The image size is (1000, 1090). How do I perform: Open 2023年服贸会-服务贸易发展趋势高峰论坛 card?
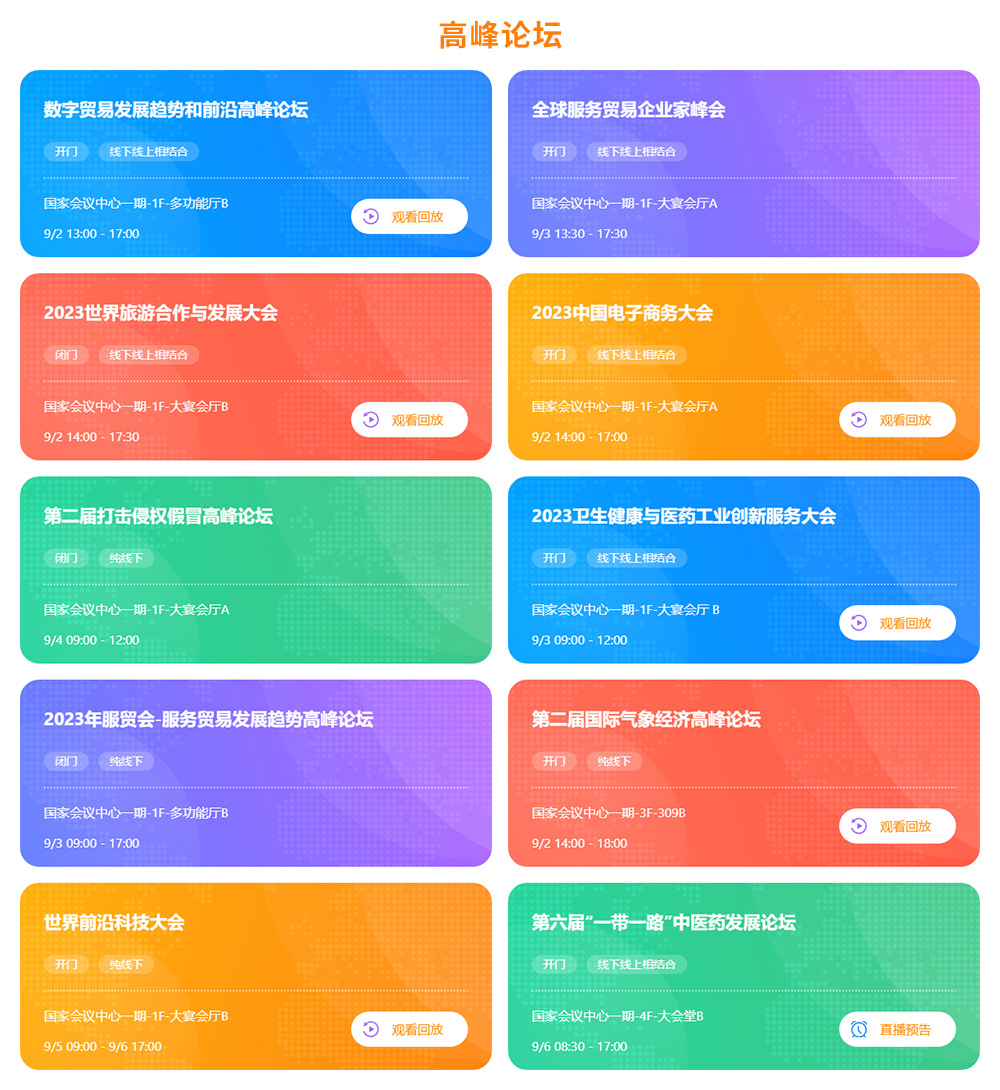(208, 719)
